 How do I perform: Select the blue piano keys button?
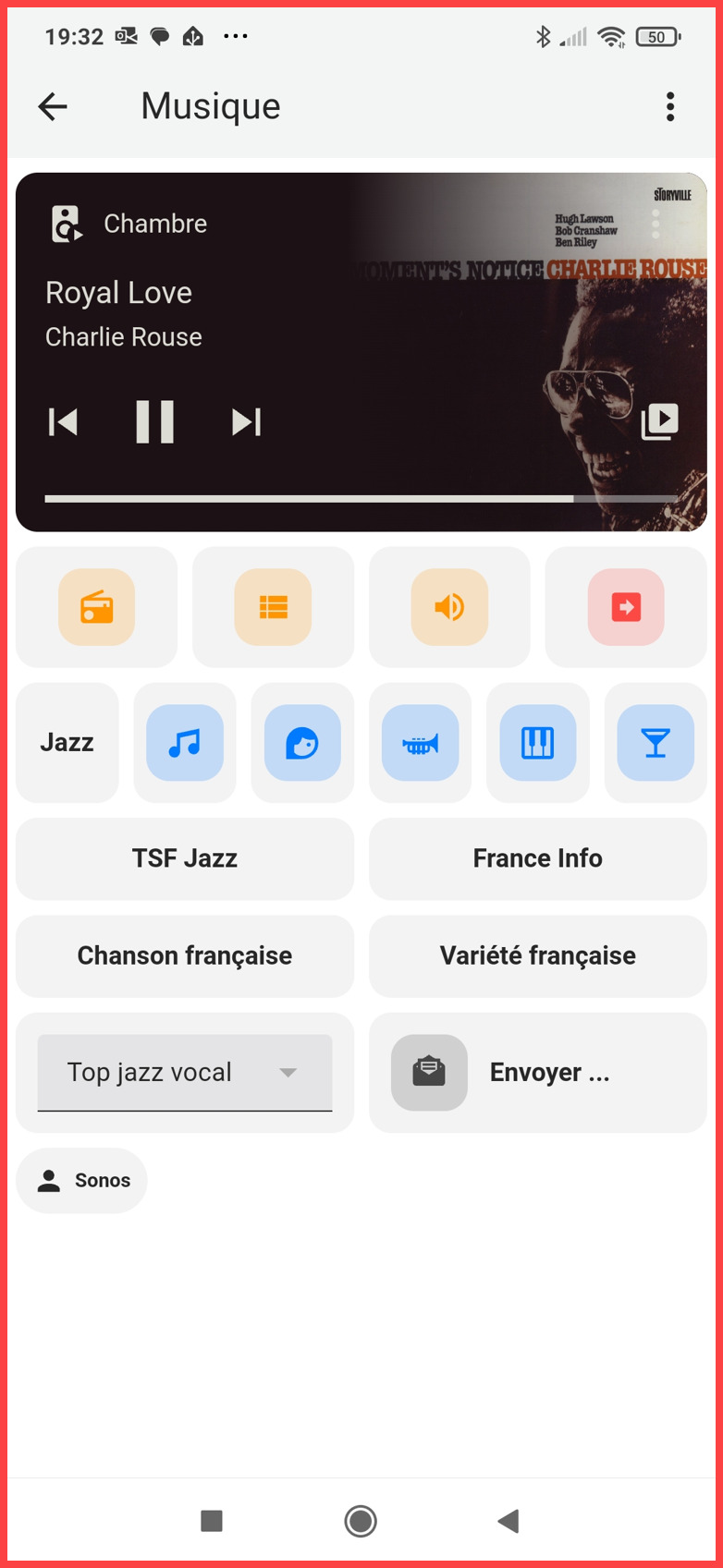point(538,743)
